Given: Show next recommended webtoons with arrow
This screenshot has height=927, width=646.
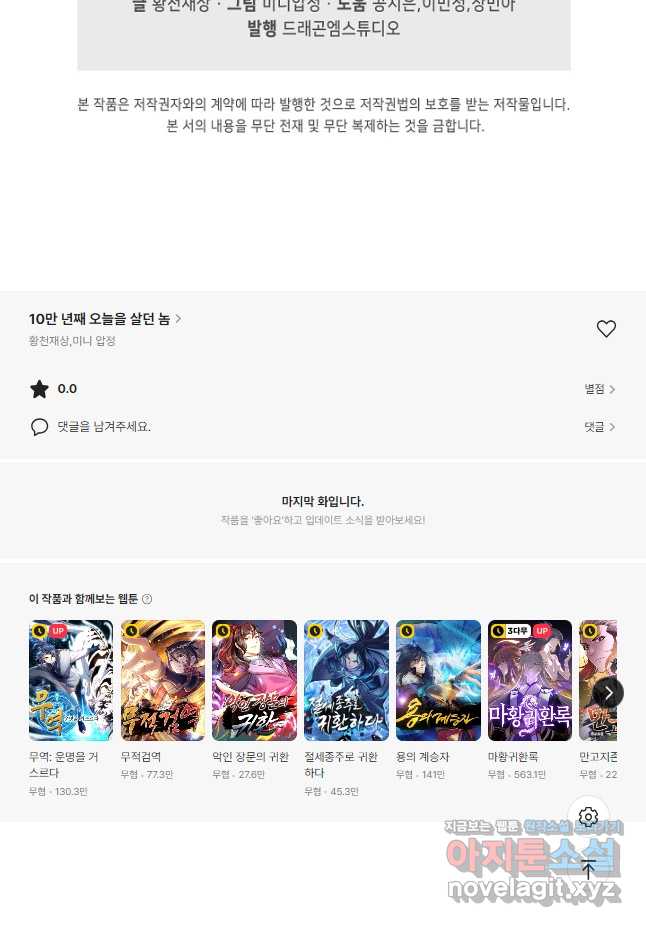Looking at the screenshot, I should pyautogui.click(x=608, y=692).
